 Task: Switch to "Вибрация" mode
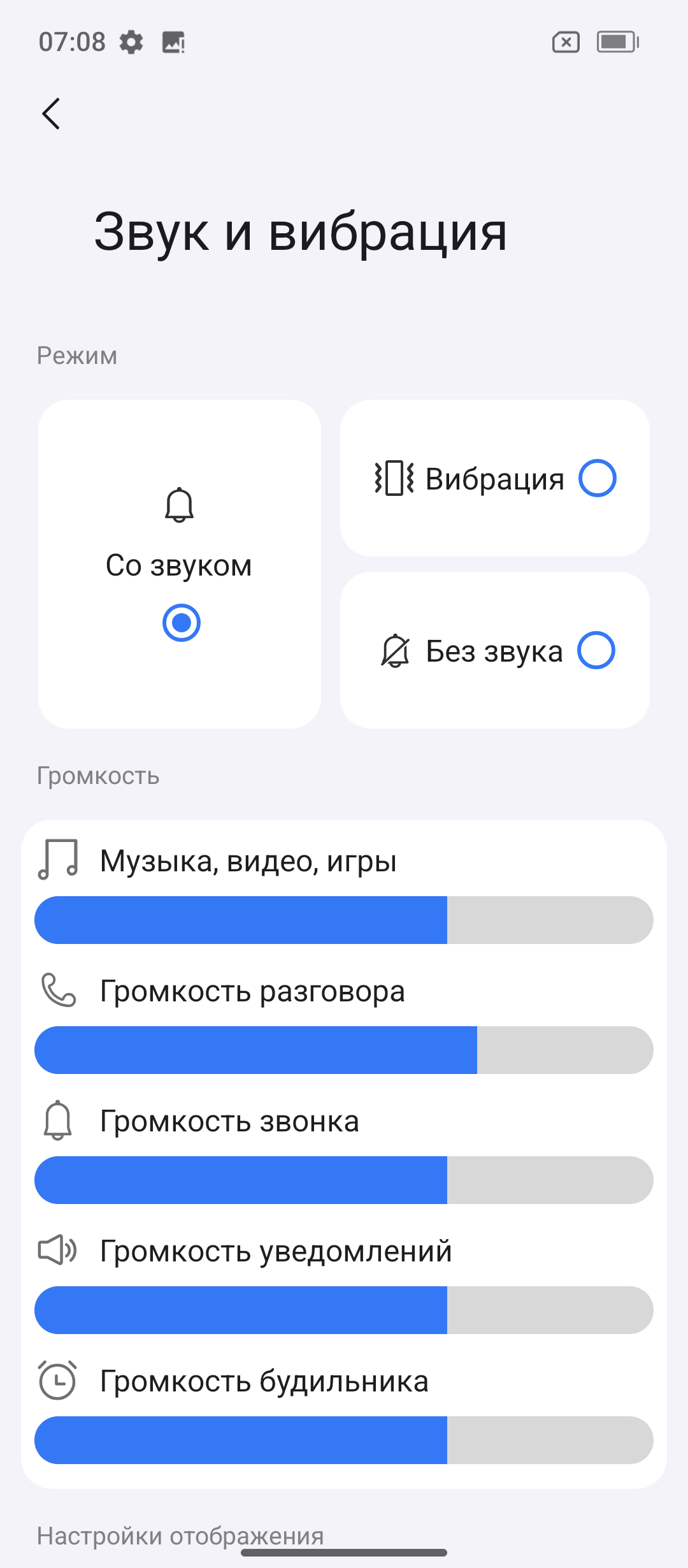495,479
